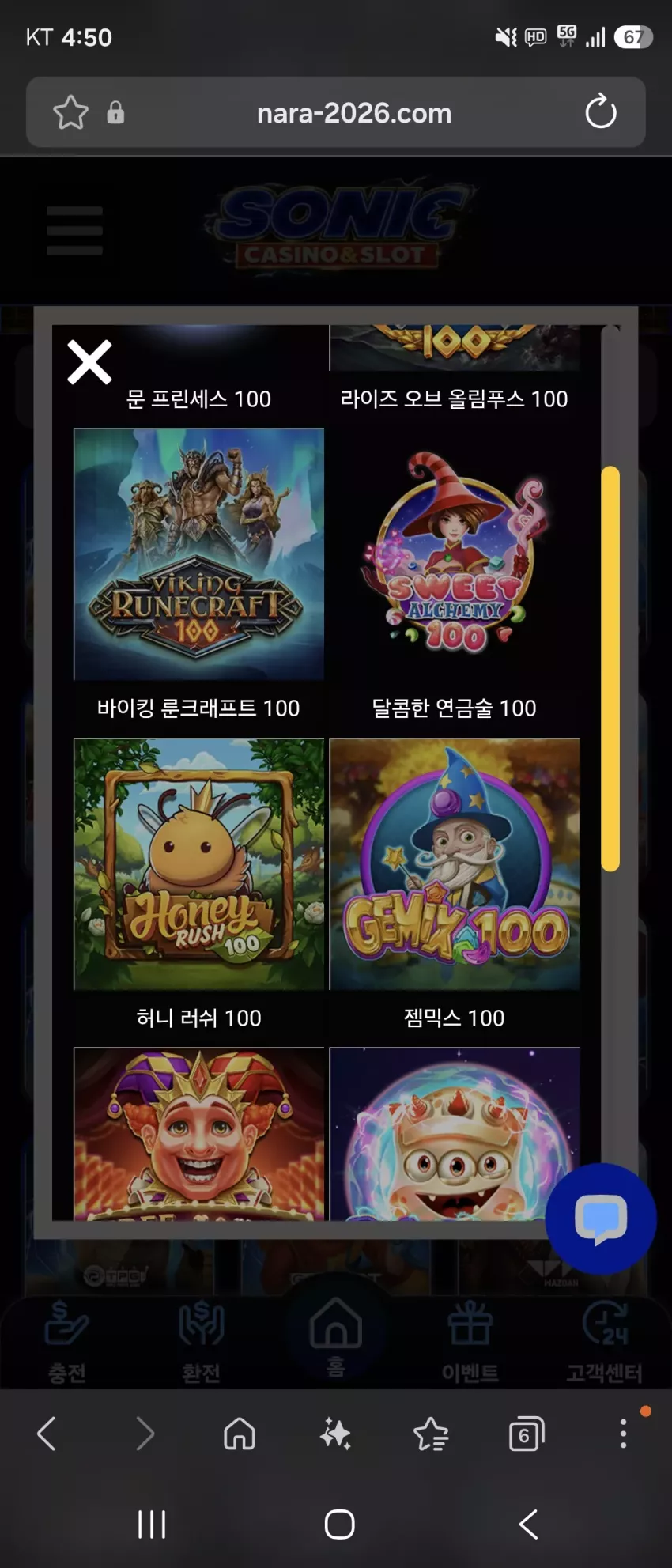Open the browser overflow menu

tap(624, 1434)
